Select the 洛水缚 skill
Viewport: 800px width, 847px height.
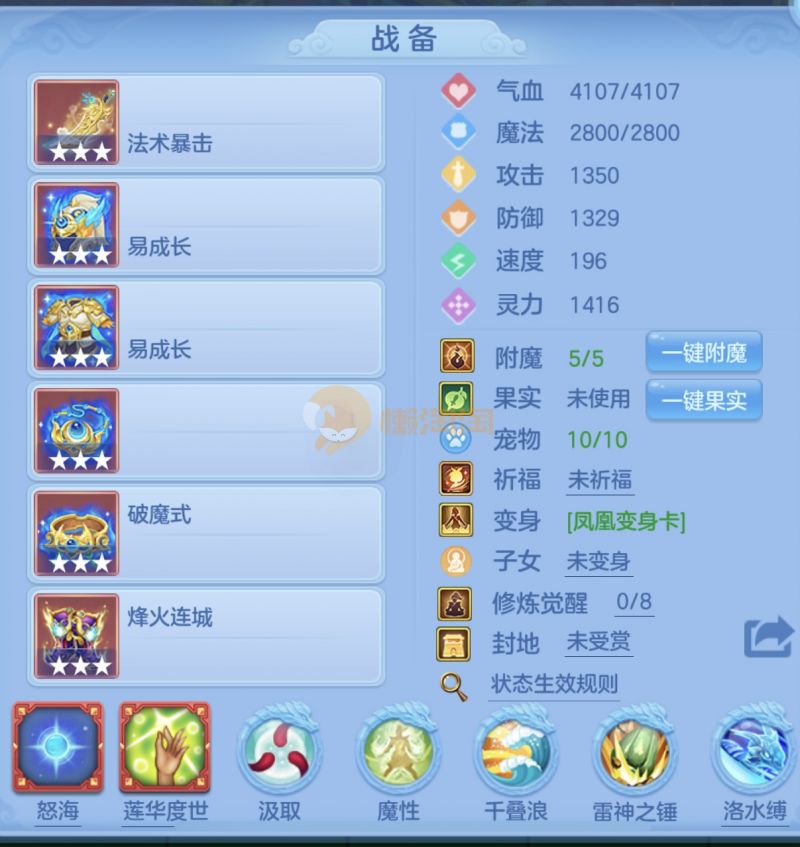point(753,752)
